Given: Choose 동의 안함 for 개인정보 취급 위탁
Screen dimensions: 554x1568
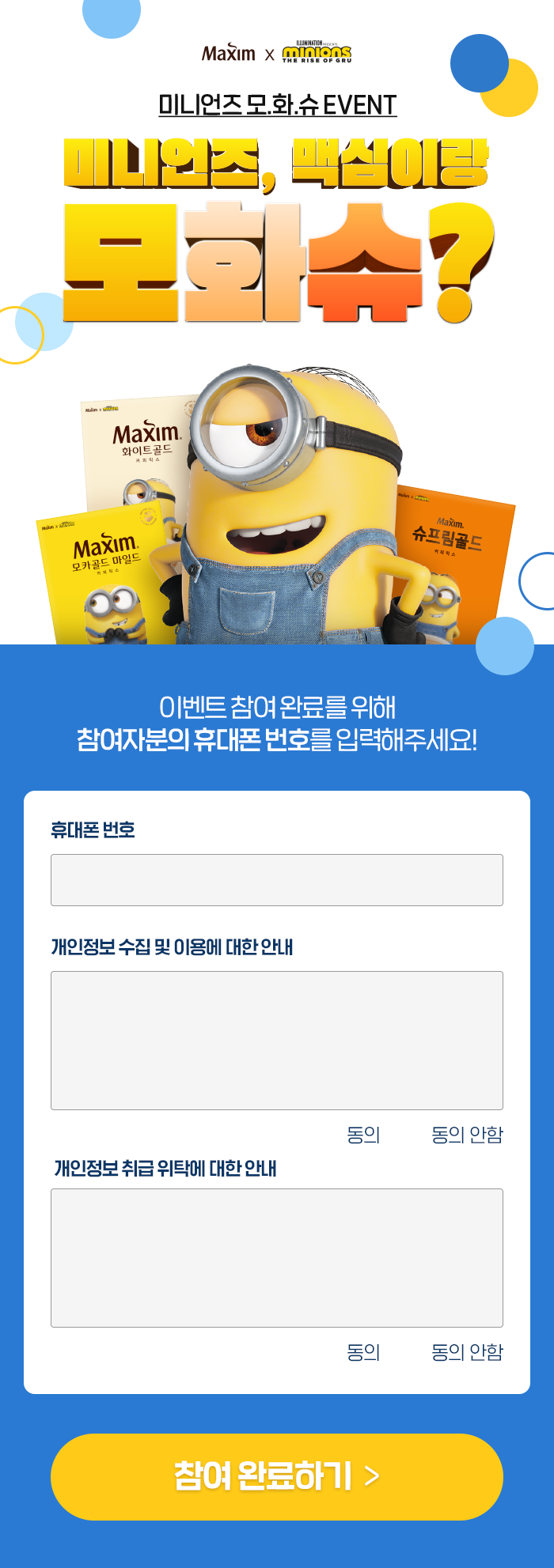Looking at the screenshot, I should tap(467, 1352).
